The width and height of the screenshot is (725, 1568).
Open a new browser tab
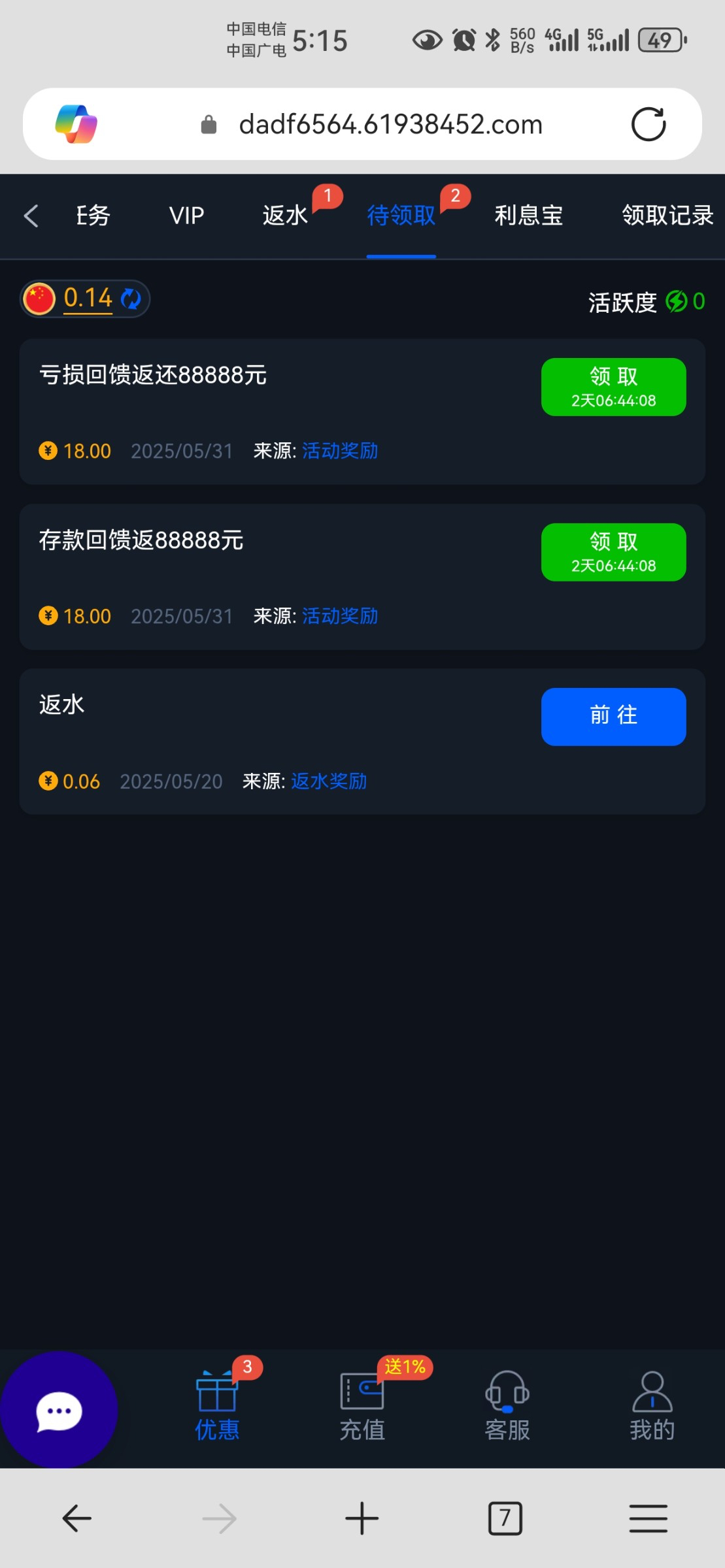tap(362, 1518)
